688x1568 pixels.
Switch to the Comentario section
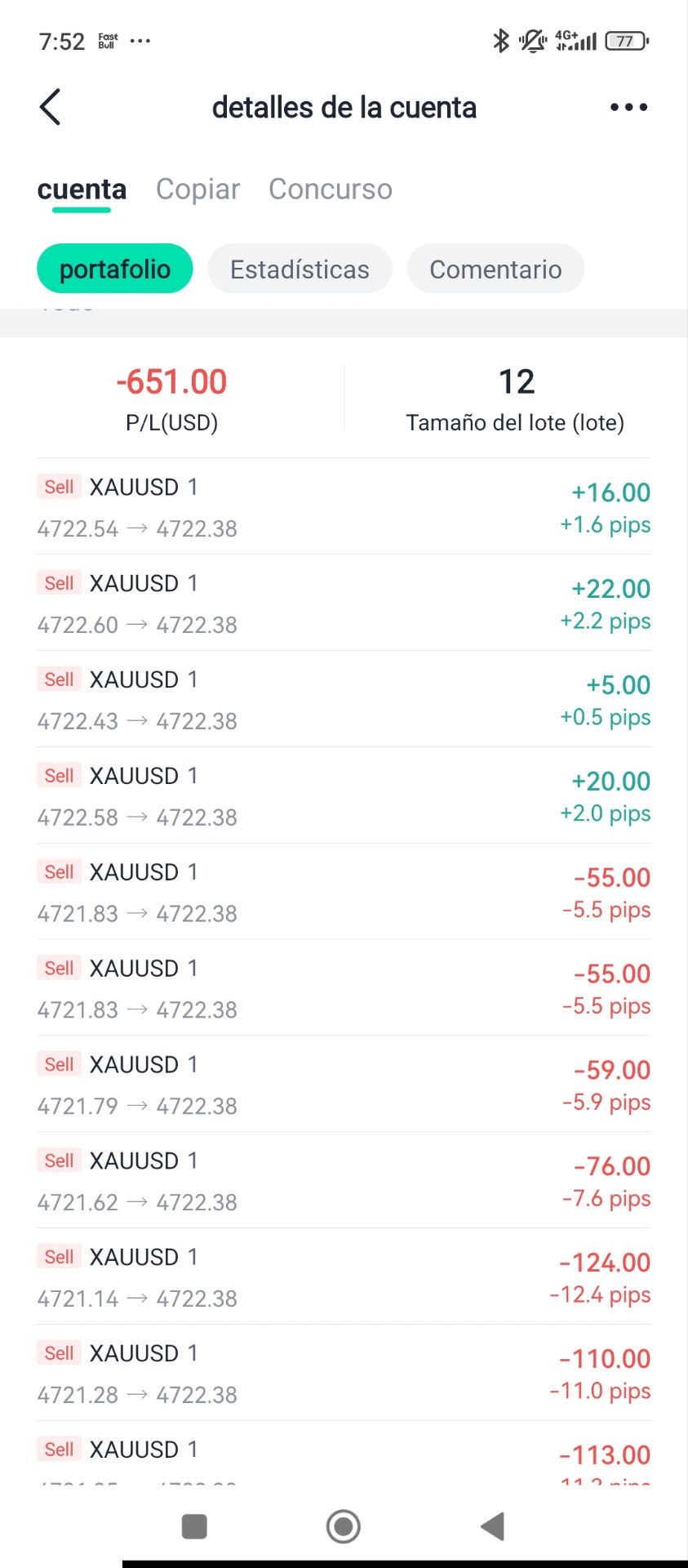pyautogui.click(x=495, y=269)
